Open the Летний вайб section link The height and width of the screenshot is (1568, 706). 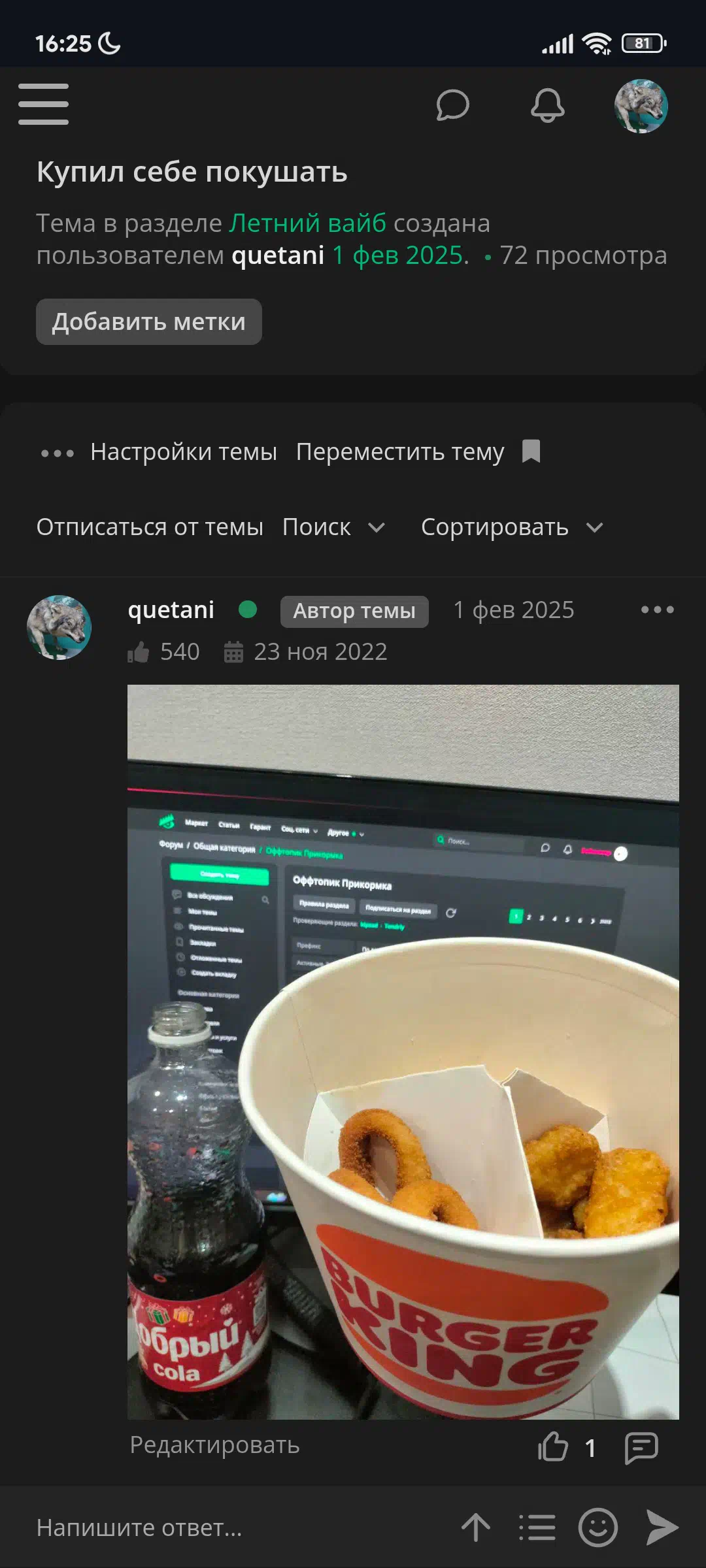click(308, 223)
